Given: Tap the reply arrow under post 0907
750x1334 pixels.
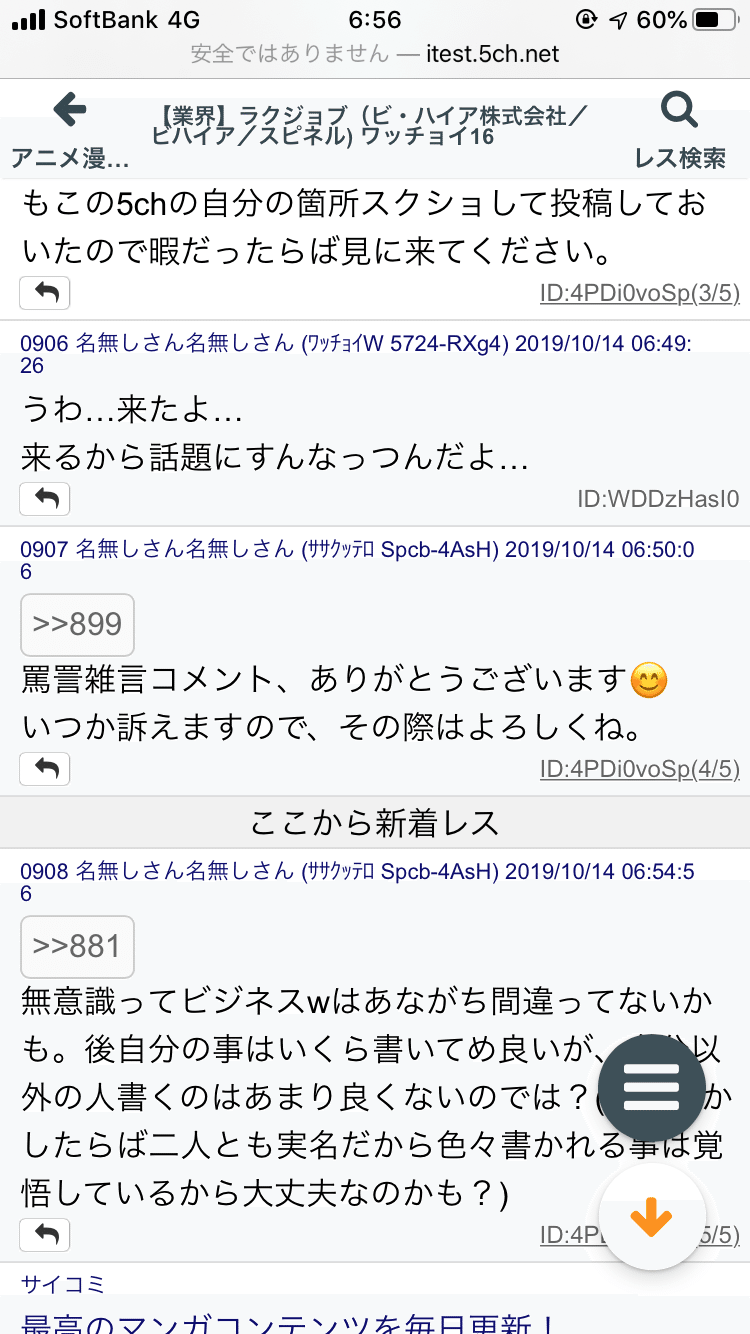Looking at the screenshot, I should coord(45,768).
